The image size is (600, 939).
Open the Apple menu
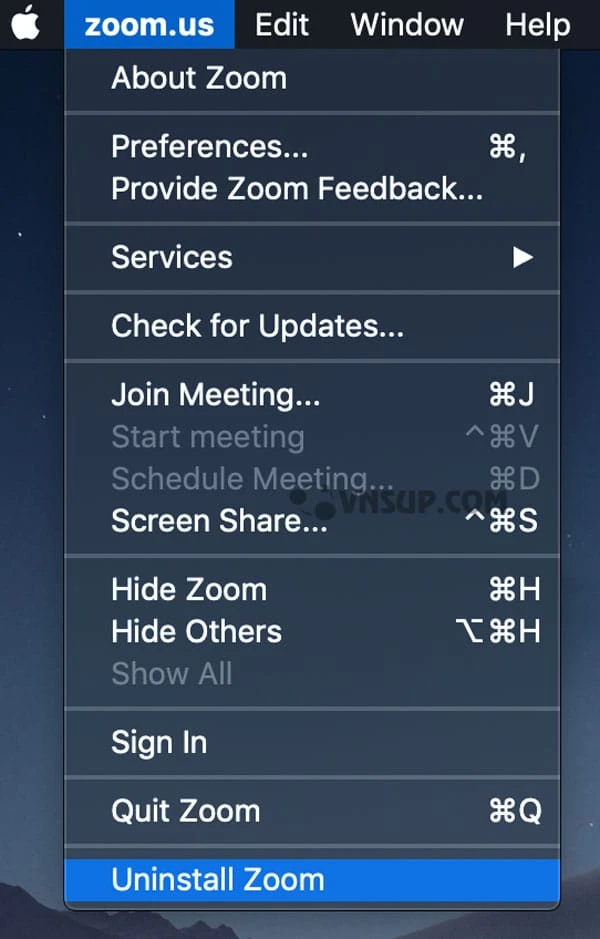(x=26, y=23)
